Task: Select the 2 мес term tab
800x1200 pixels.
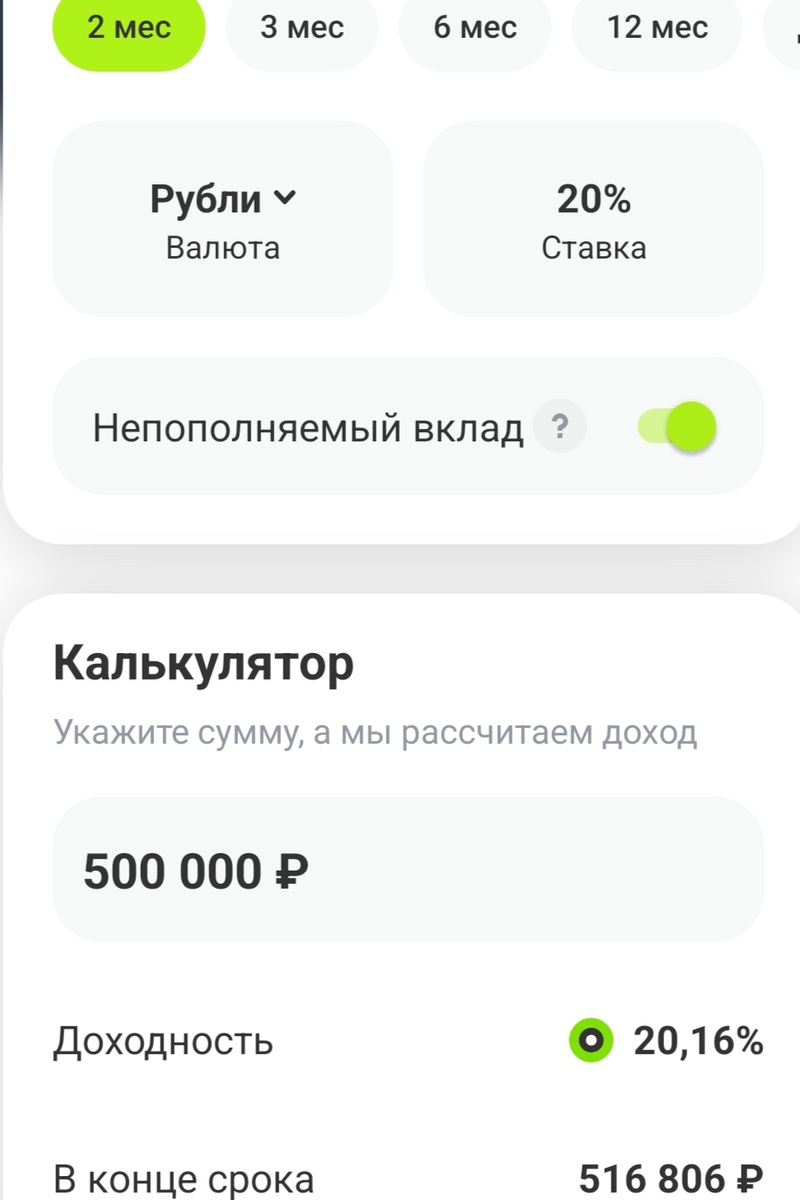Action: click(x=128, y=30)
